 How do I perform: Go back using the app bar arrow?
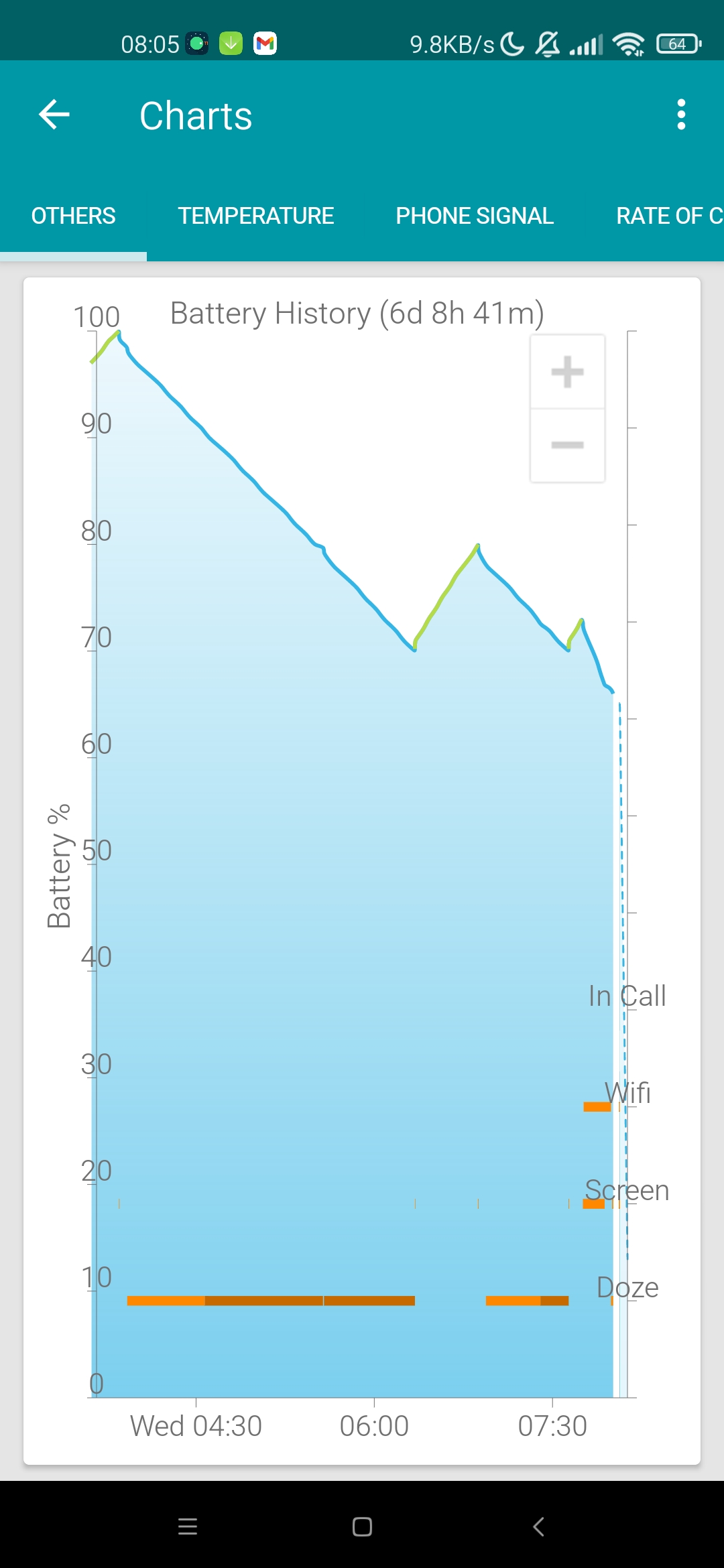54,115
